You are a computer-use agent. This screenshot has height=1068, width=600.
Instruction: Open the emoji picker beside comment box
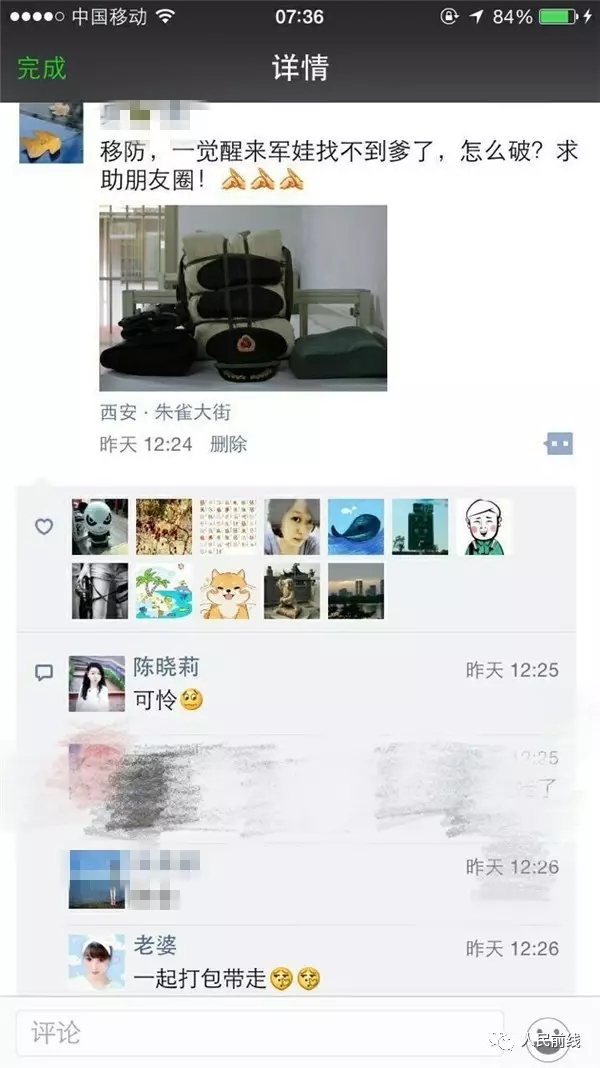(547, 1034)
